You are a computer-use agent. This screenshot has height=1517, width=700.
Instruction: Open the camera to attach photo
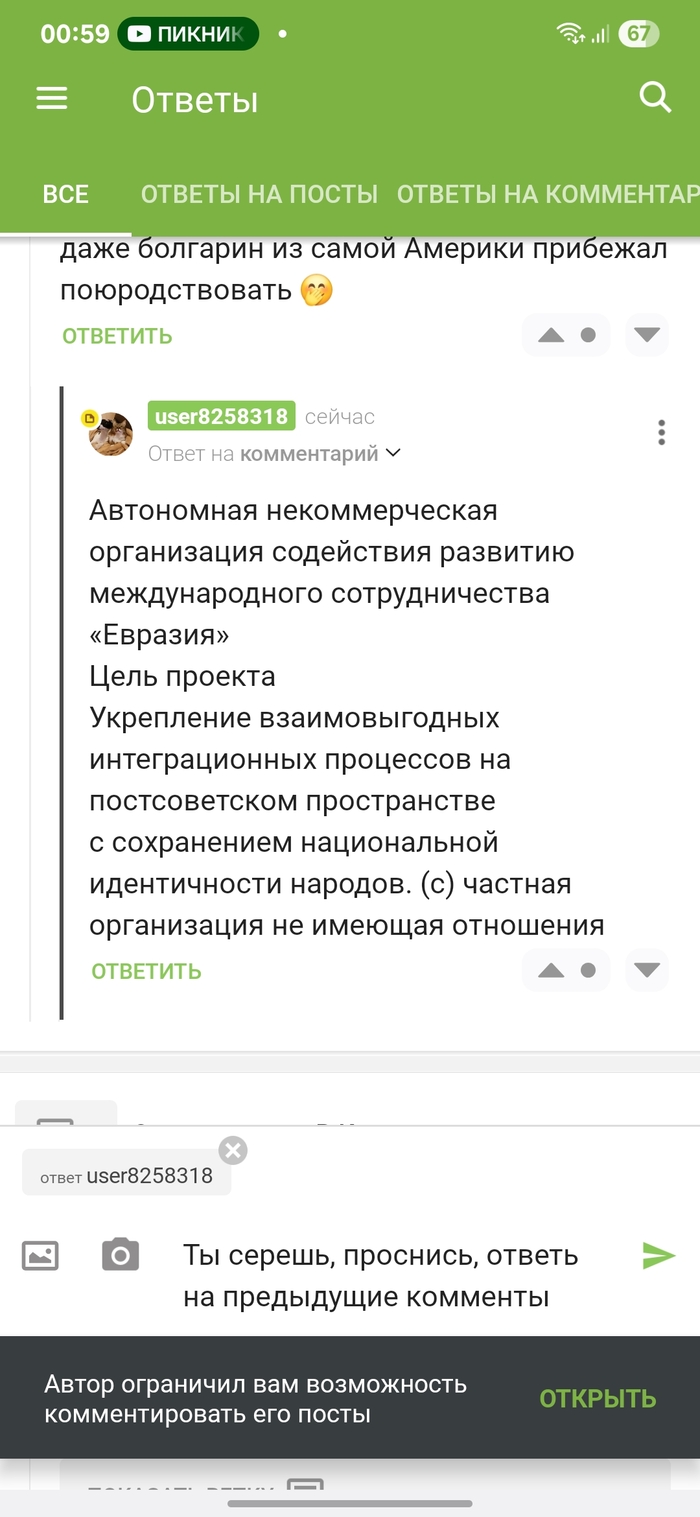121,1254
